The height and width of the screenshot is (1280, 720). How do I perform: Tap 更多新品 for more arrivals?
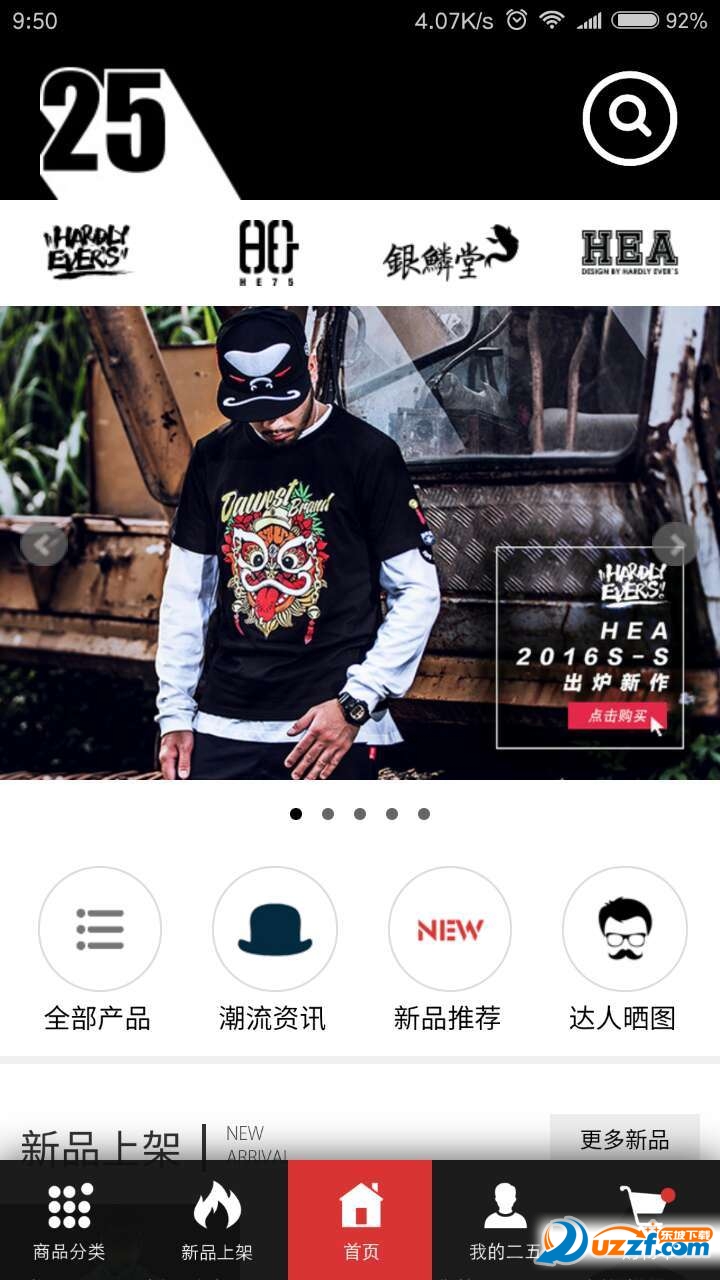point(624,1139)
